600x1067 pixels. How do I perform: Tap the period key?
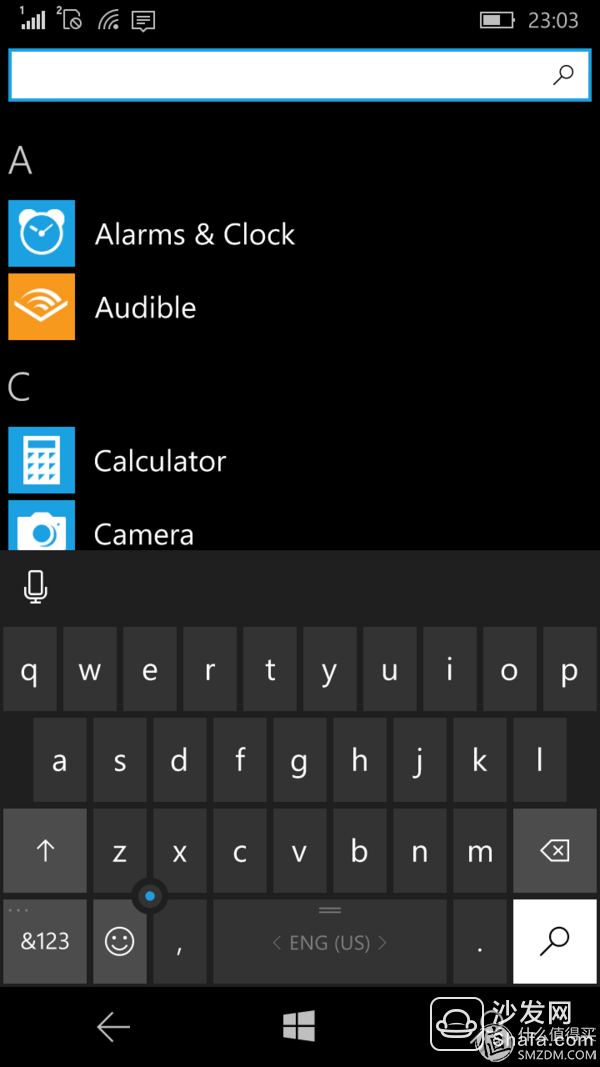tap(480, 941)
